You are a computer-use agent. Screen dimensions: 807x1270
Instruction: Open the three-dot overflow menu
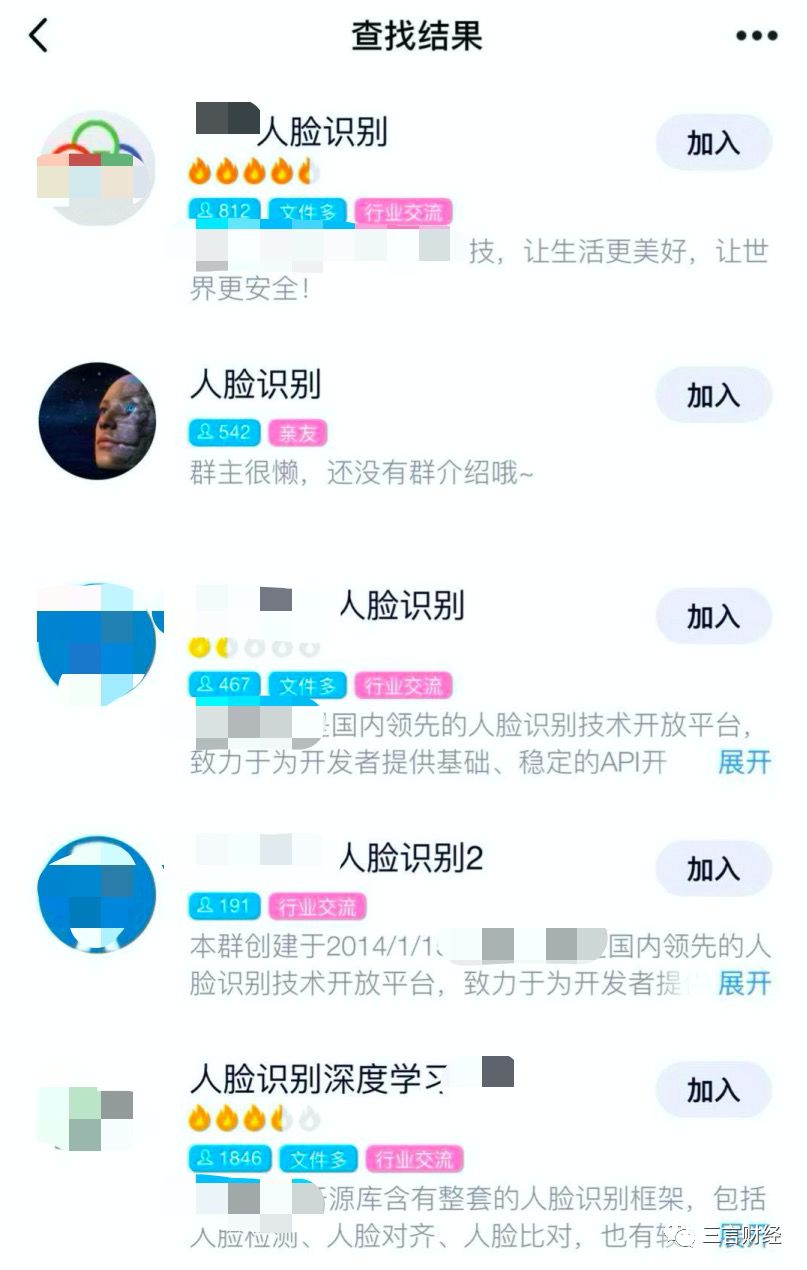click(756, 36)
